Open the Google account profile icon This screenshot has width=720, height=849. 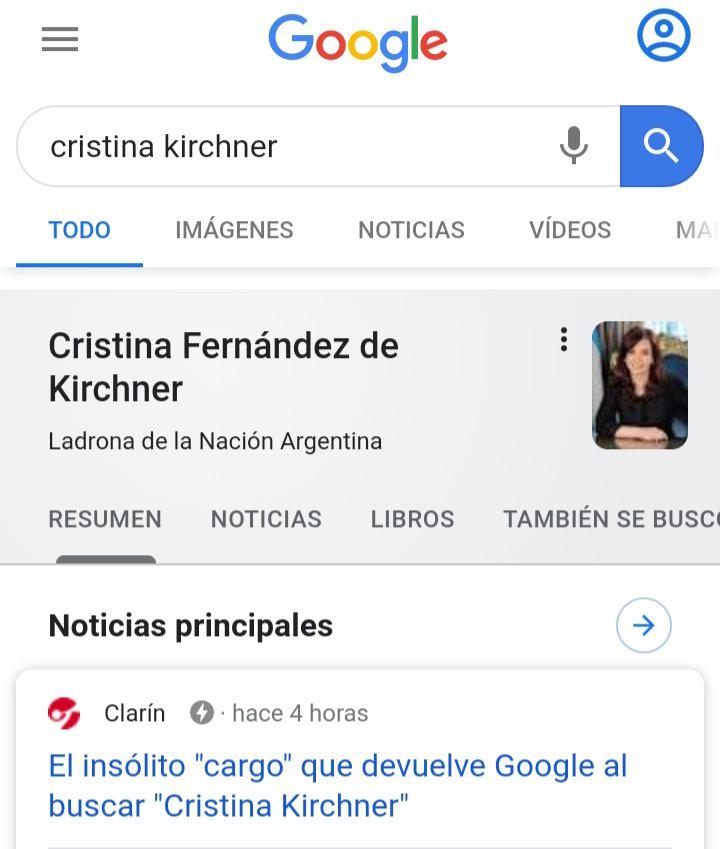tap(664, 36)
